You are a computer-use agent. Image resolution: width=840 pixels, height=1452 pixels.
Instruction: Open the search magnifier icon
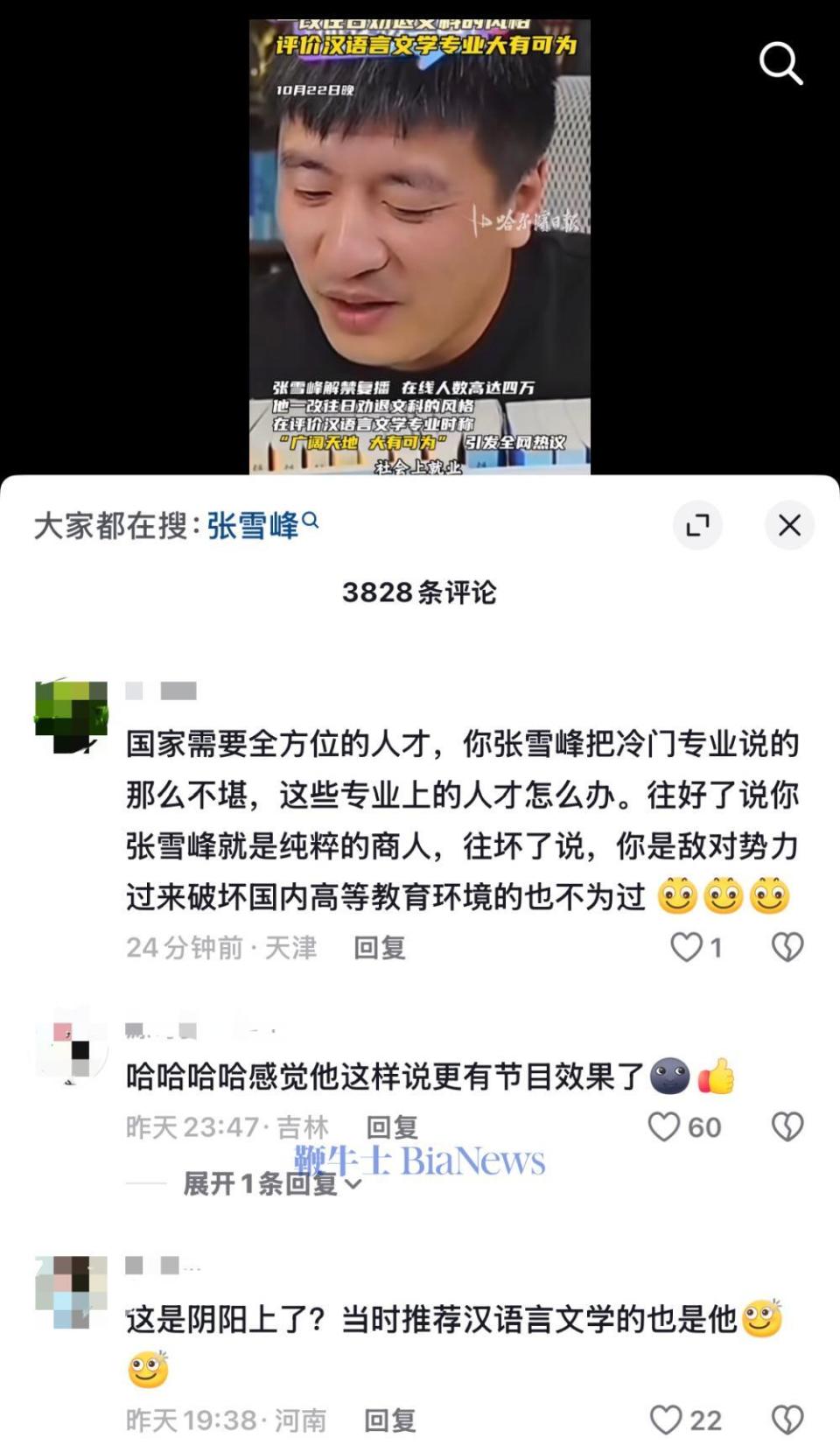781,63
